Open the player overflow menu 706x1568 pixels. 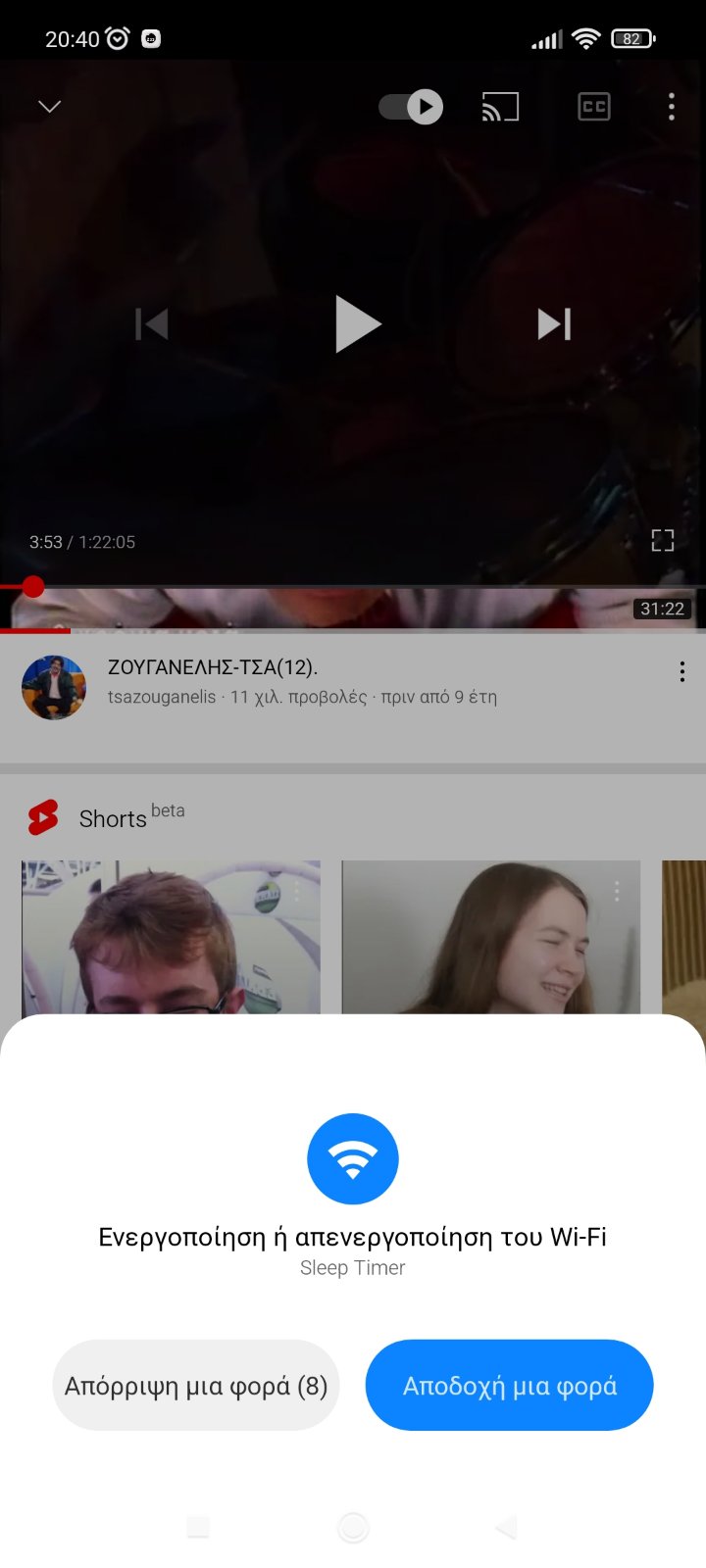672,106
